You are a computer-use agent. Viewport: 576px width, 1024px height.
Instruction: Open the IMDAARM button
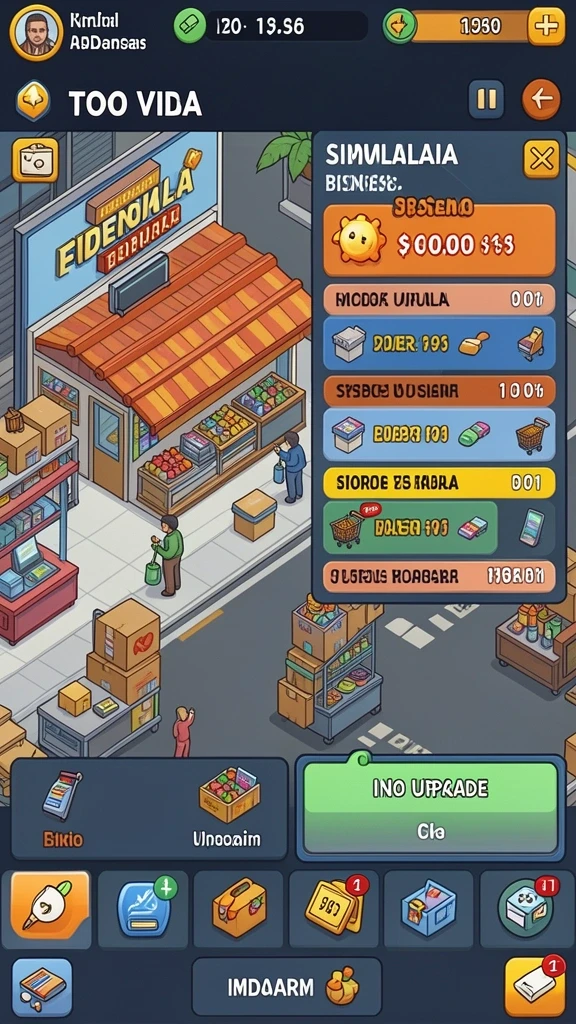[287, 986]
